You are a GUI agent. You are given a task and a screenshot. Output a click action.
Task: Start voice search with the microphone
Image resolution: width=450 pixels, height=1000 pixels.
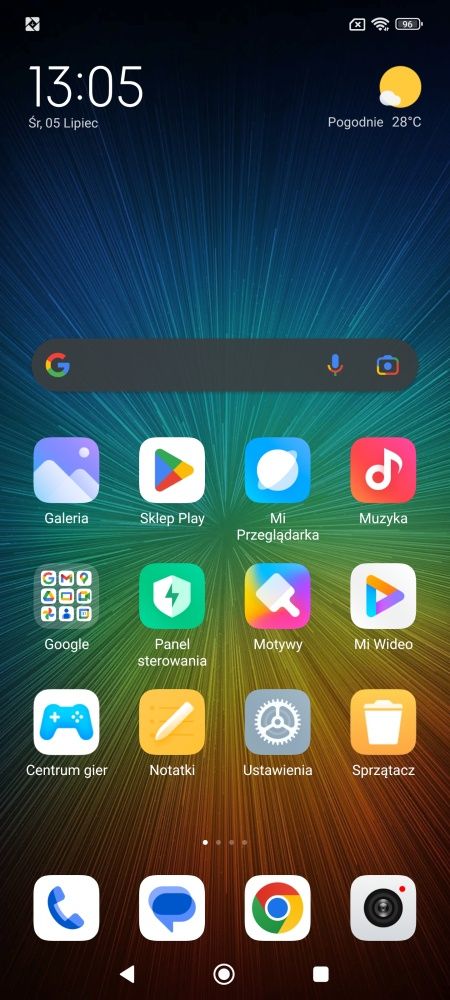pos(335,365)
